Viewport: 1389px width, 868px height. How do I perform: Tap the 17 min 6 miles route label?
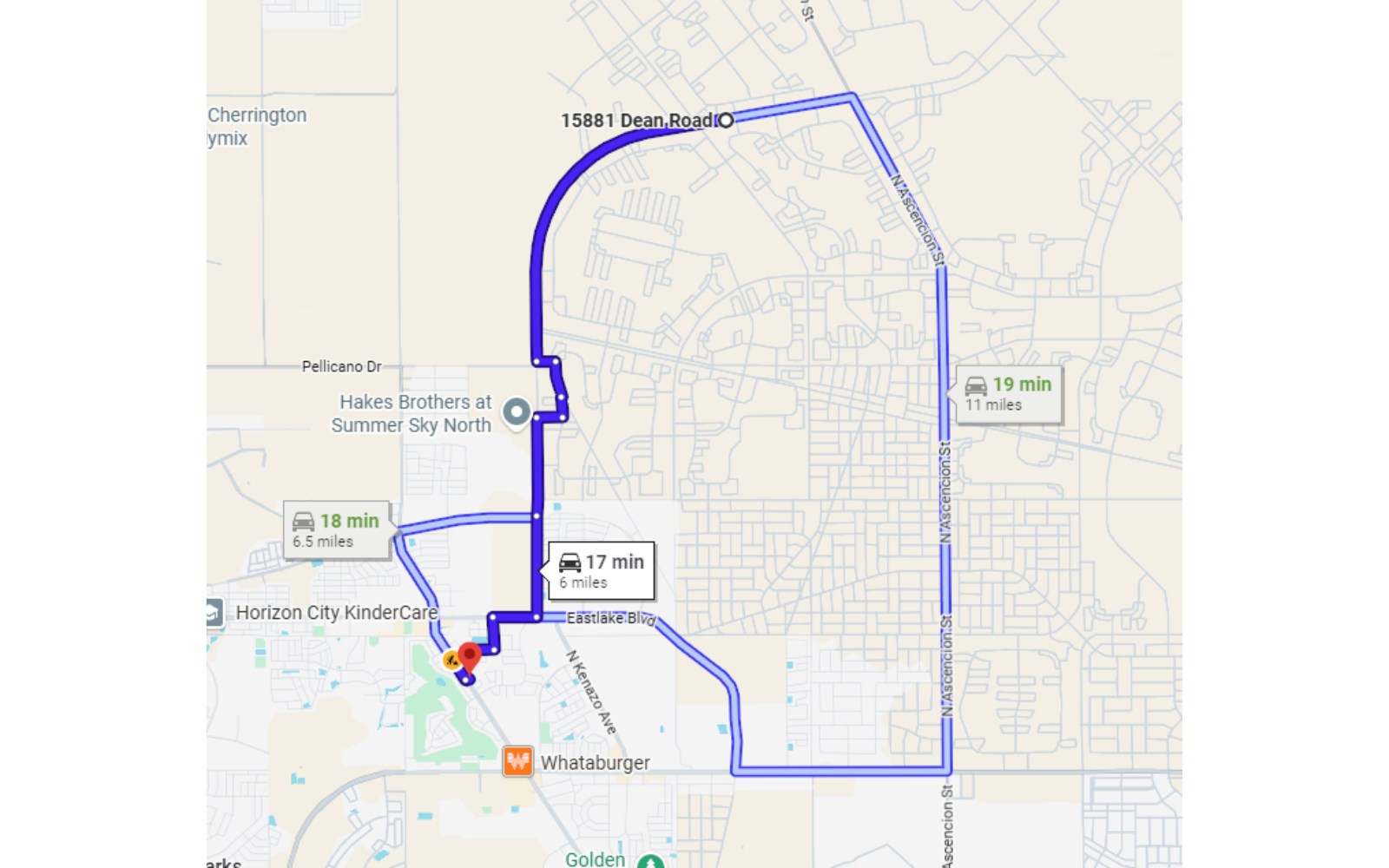click(602, 570)
